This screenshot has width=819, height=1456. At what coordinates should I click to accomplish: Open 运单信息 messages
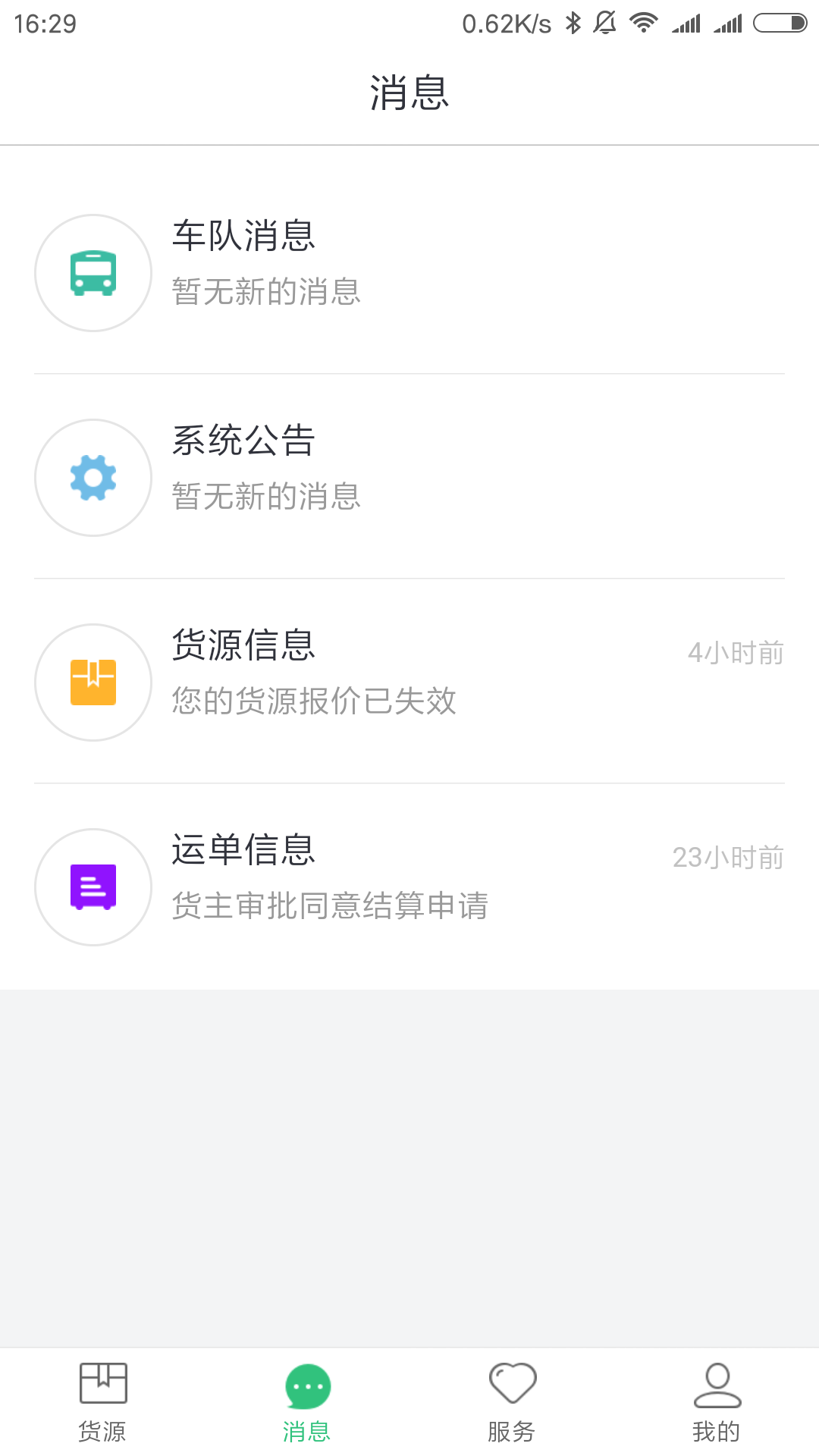point(409,886)
